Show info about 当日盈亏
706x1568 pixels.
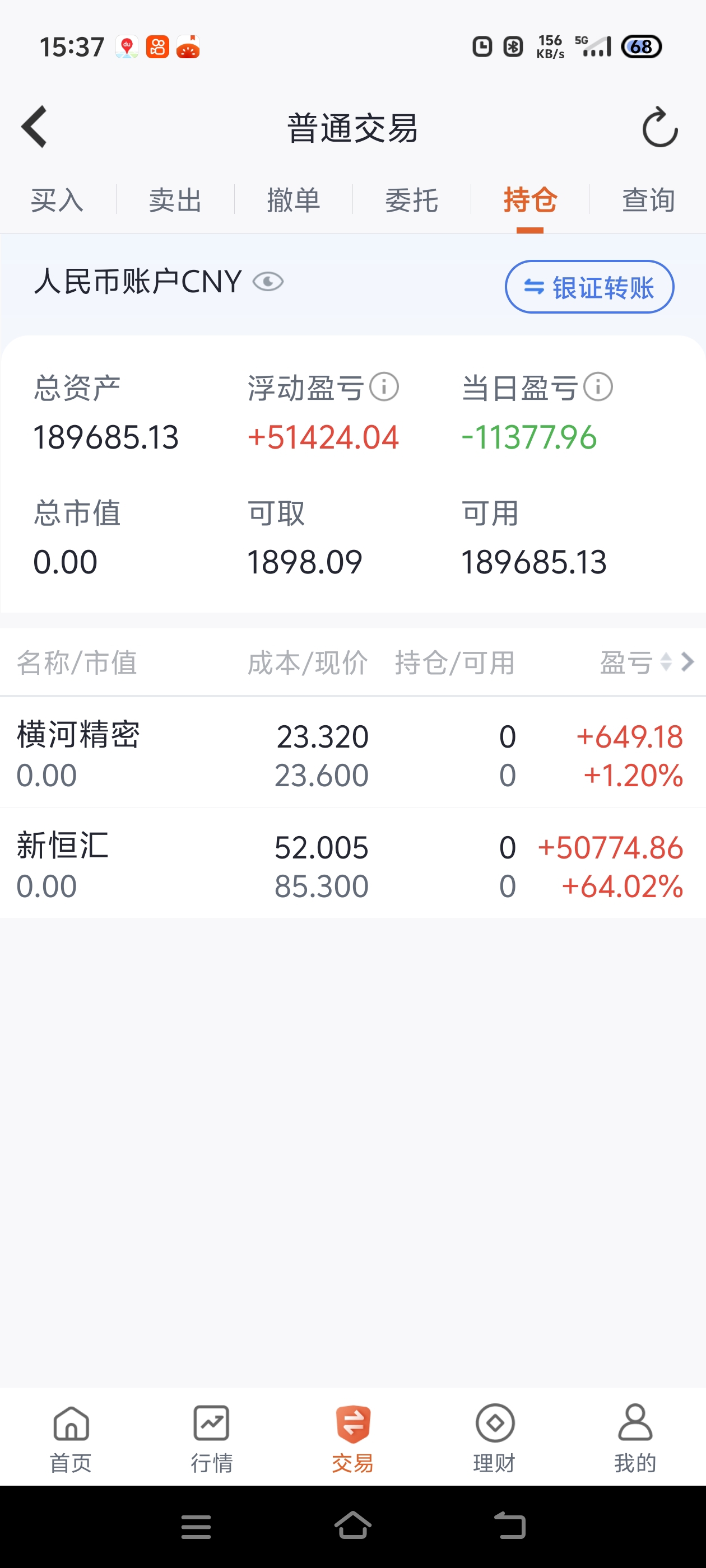(598, 387)
